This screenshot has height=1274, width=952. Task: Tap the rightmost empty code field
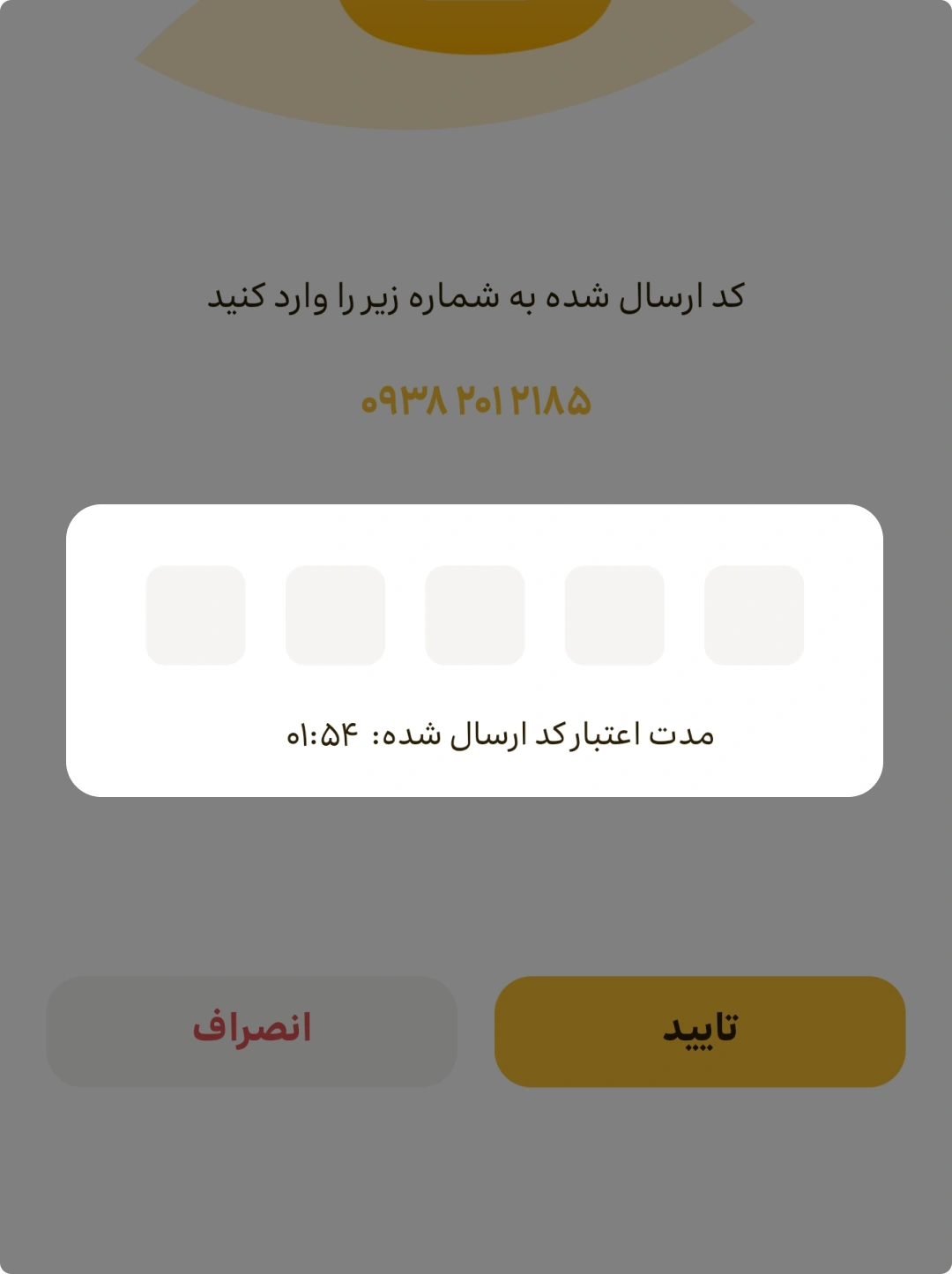(x=754, y=613)
